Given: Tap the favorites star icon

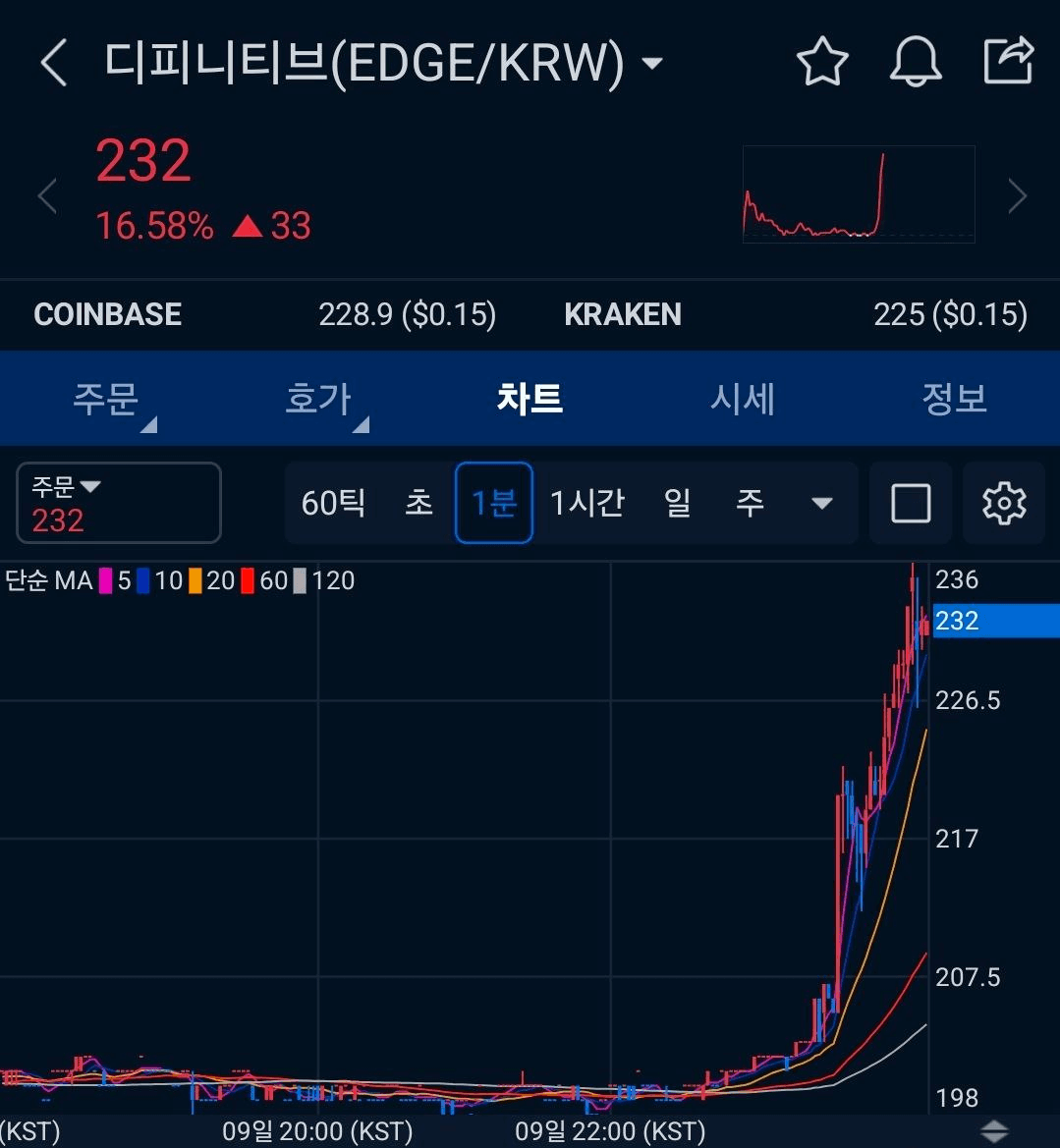Looking at the screenshot, I should pyautogui.click(x=822, y=61).
